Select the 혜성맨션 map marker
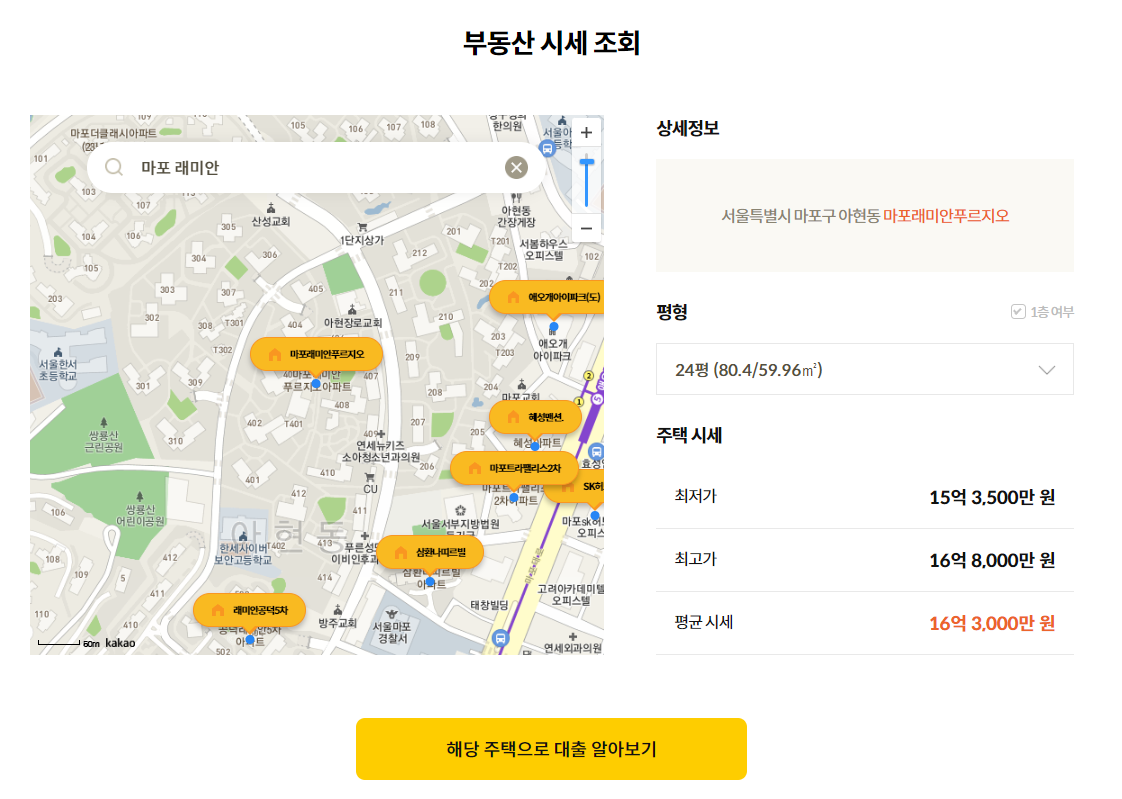This screenshot has height=799, width=1122. click(x=535, y=417)
